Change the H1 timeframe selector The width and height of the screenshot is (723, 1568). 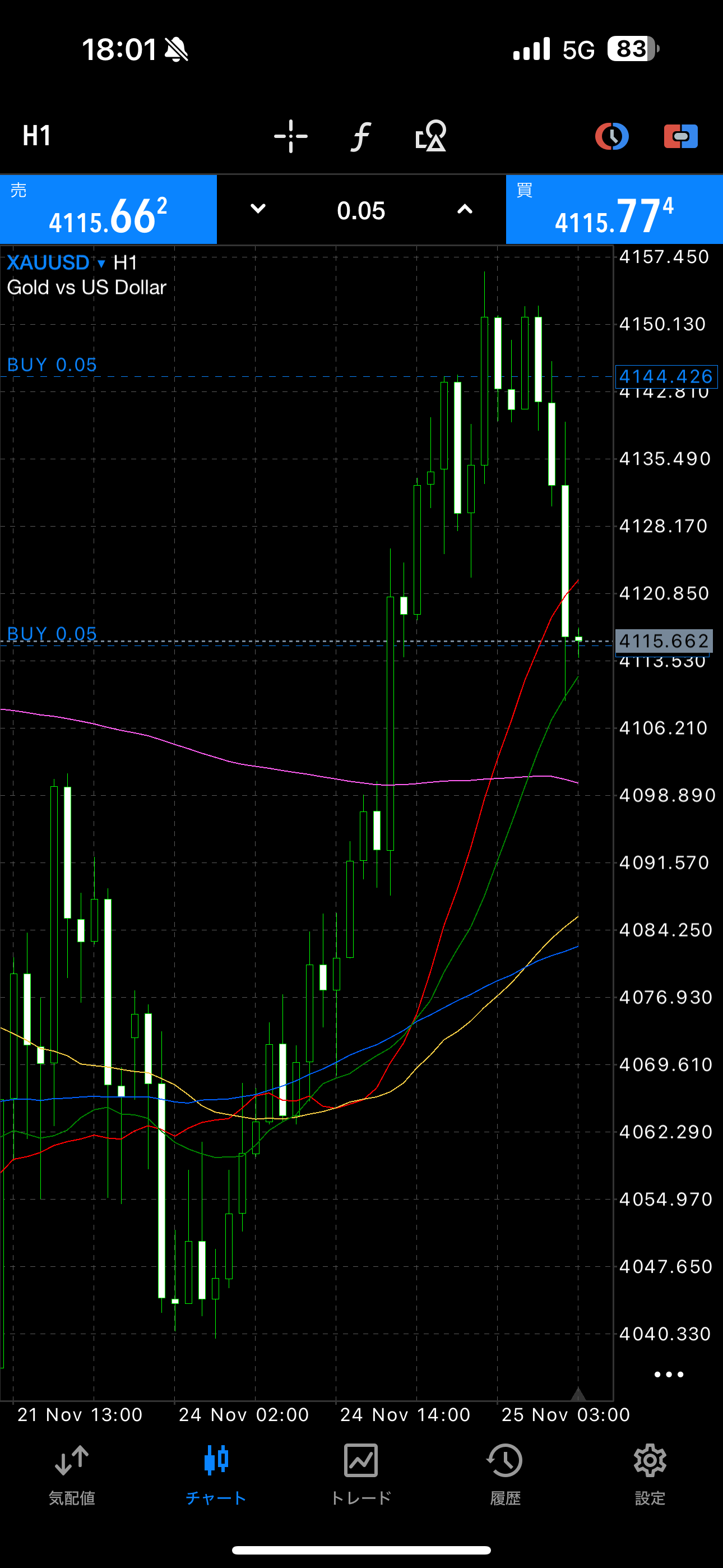click(x=36, y=136)
